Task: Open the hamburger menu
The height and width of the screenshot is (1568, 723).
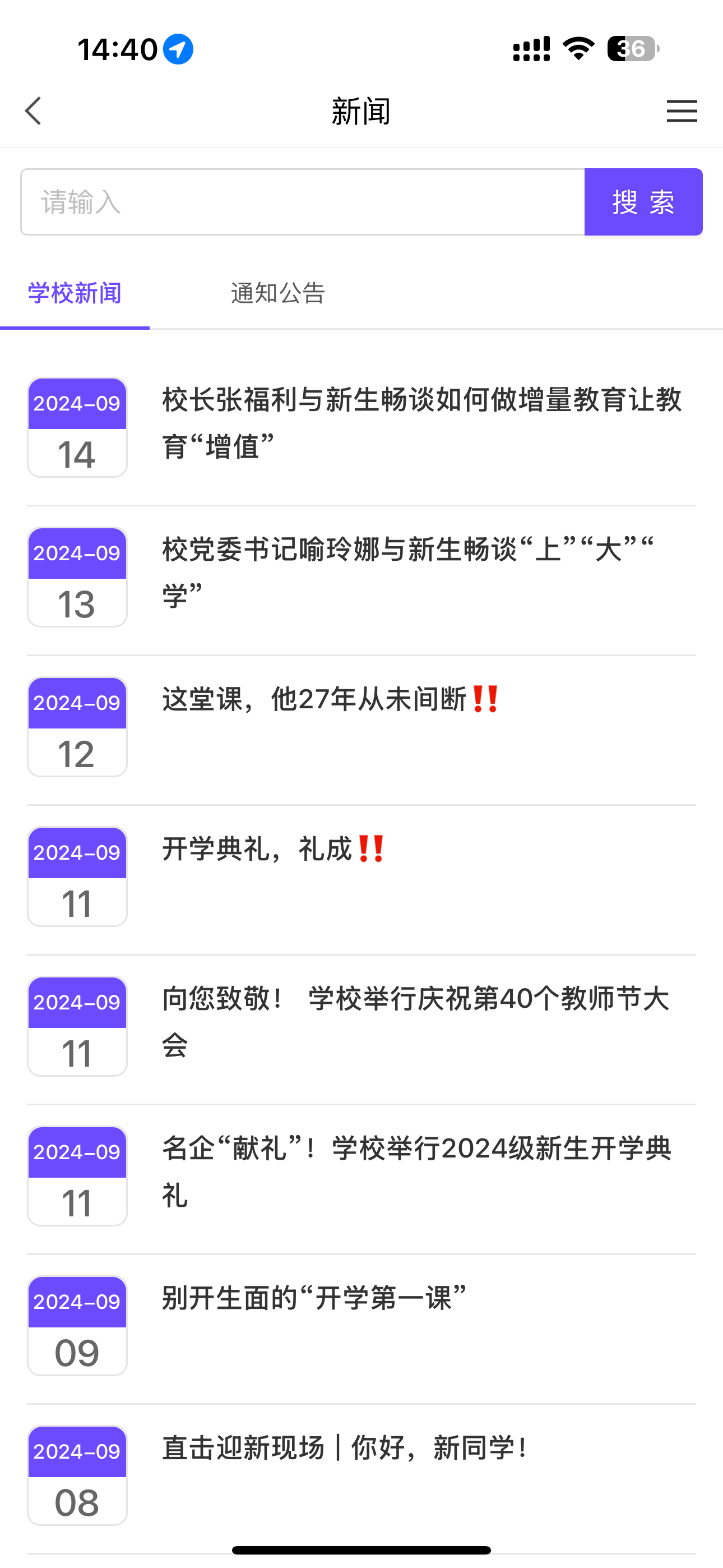Action: [x=682, y=111]
